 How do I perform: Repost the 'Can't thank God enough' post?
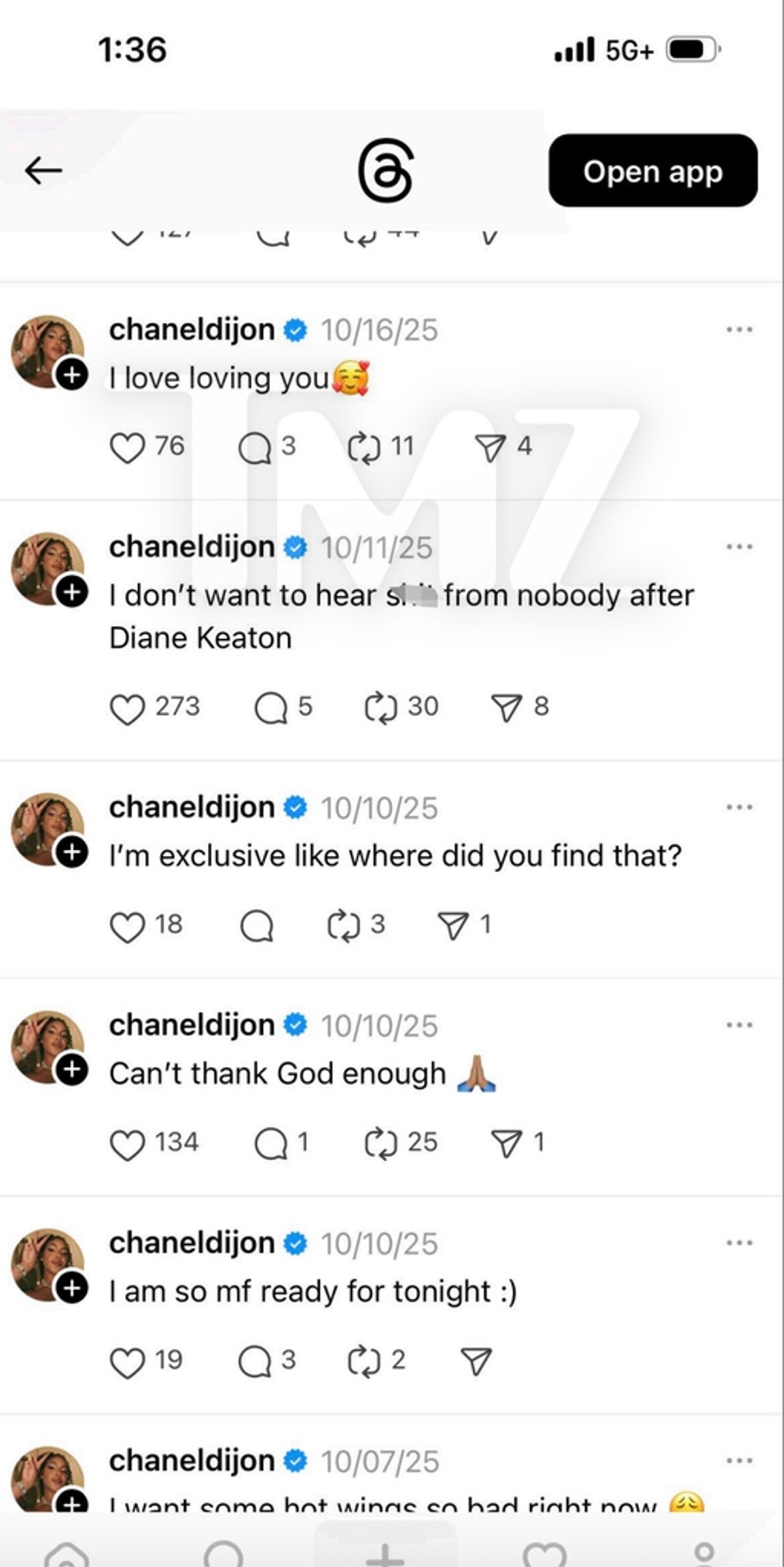[x=380, y=1144]
